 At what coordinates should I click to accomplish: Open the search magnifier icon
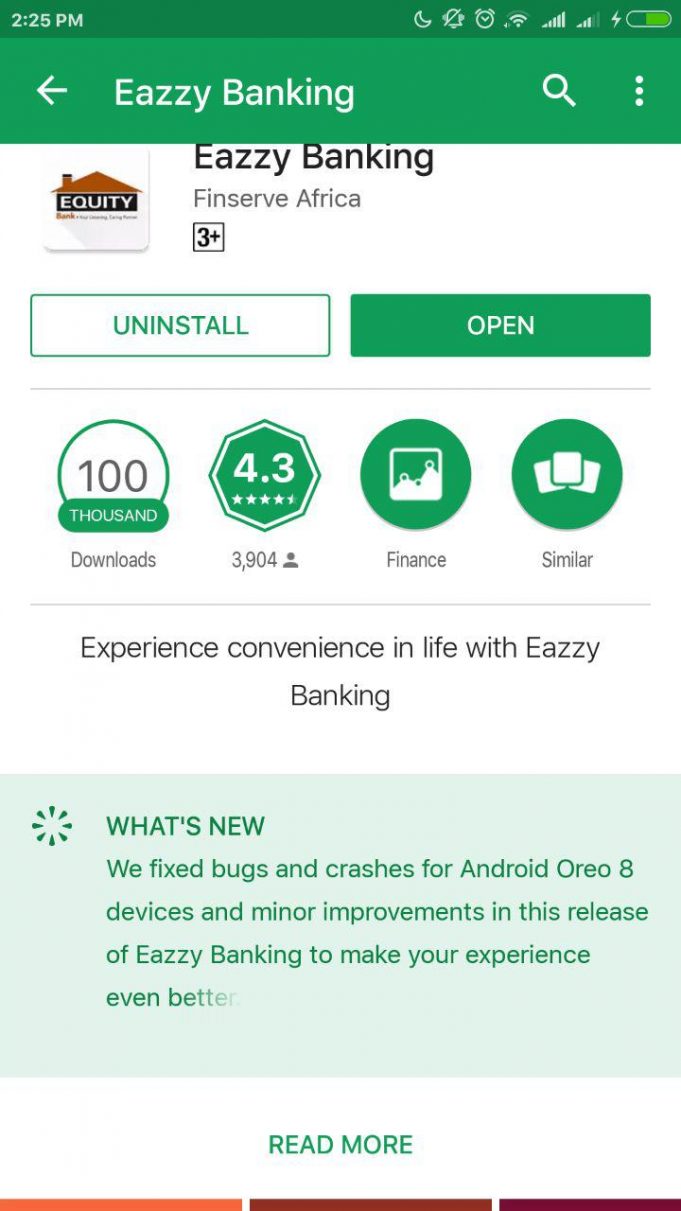tap(559, 91)
